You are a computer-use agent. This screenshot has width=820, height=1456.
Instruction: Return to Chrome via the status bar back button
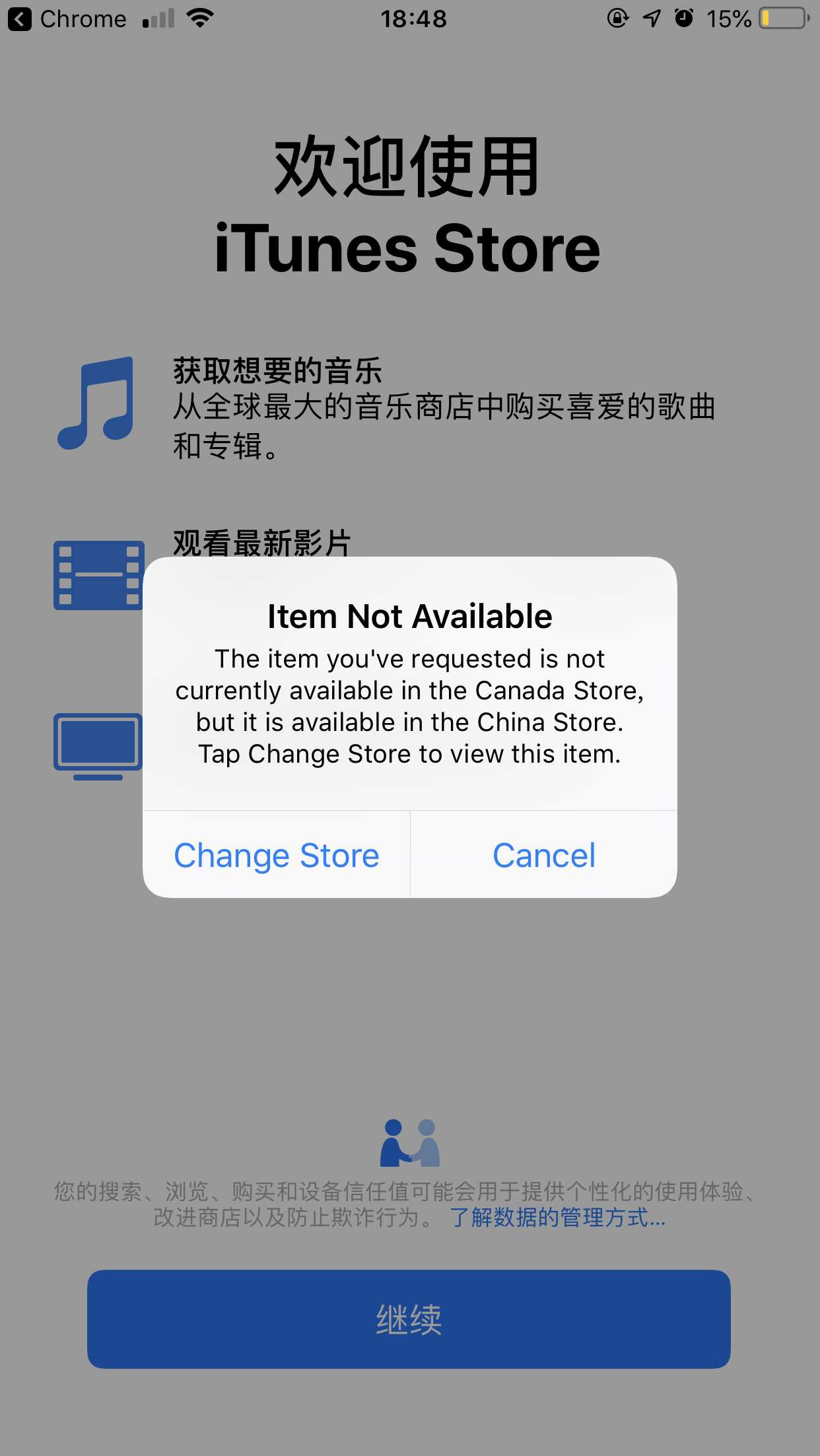point(66,19)
